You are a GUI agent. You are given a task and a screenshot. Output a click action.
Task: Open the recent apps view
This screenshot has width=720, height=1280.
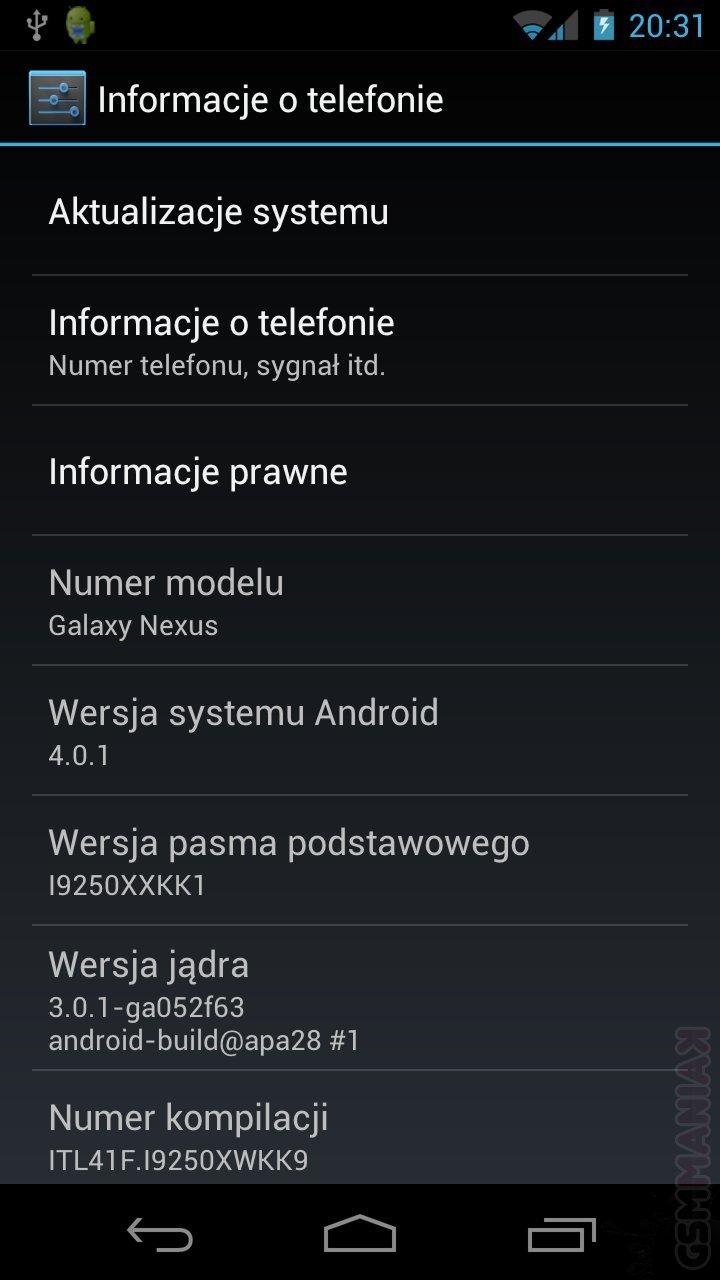[561, 1235]
